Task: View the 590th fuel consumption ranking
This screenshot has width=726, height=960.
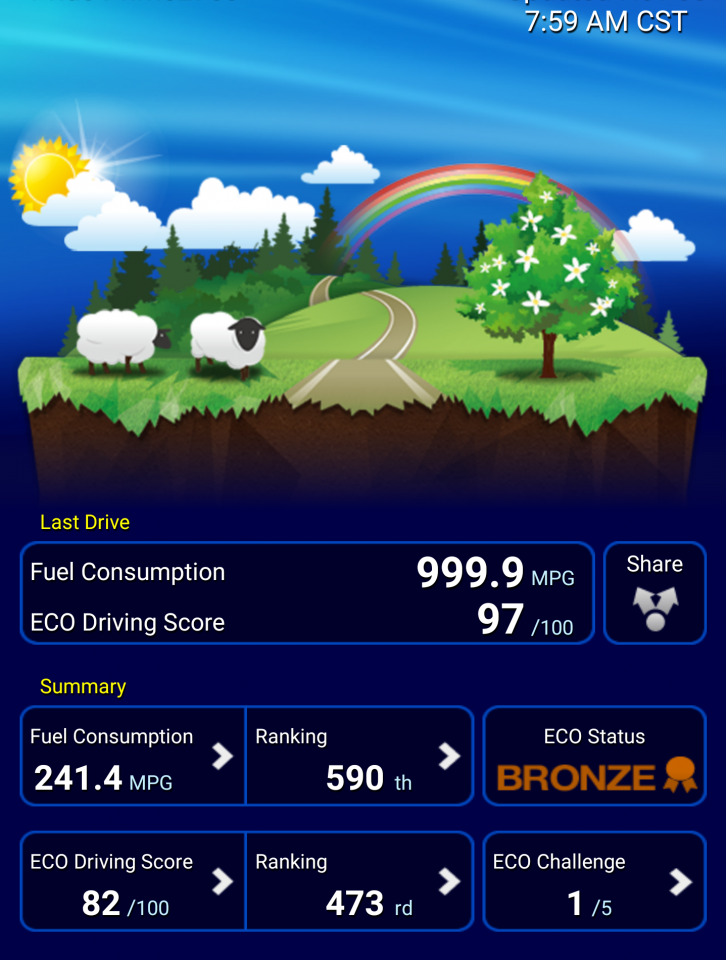Action: (x=359, y=756)
